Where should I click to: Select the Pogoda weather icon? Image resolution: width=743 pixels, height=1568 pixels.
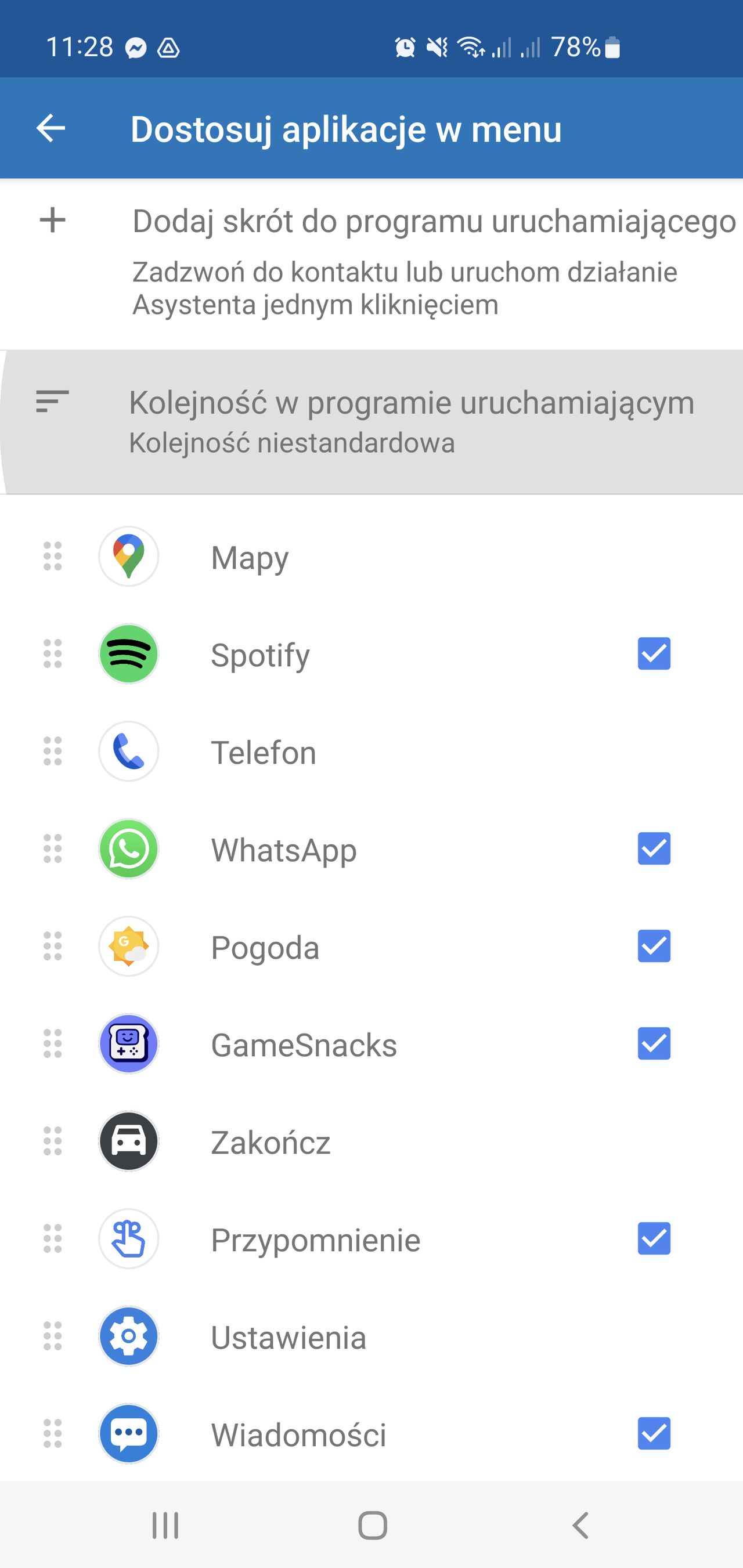tap(128, 947)
